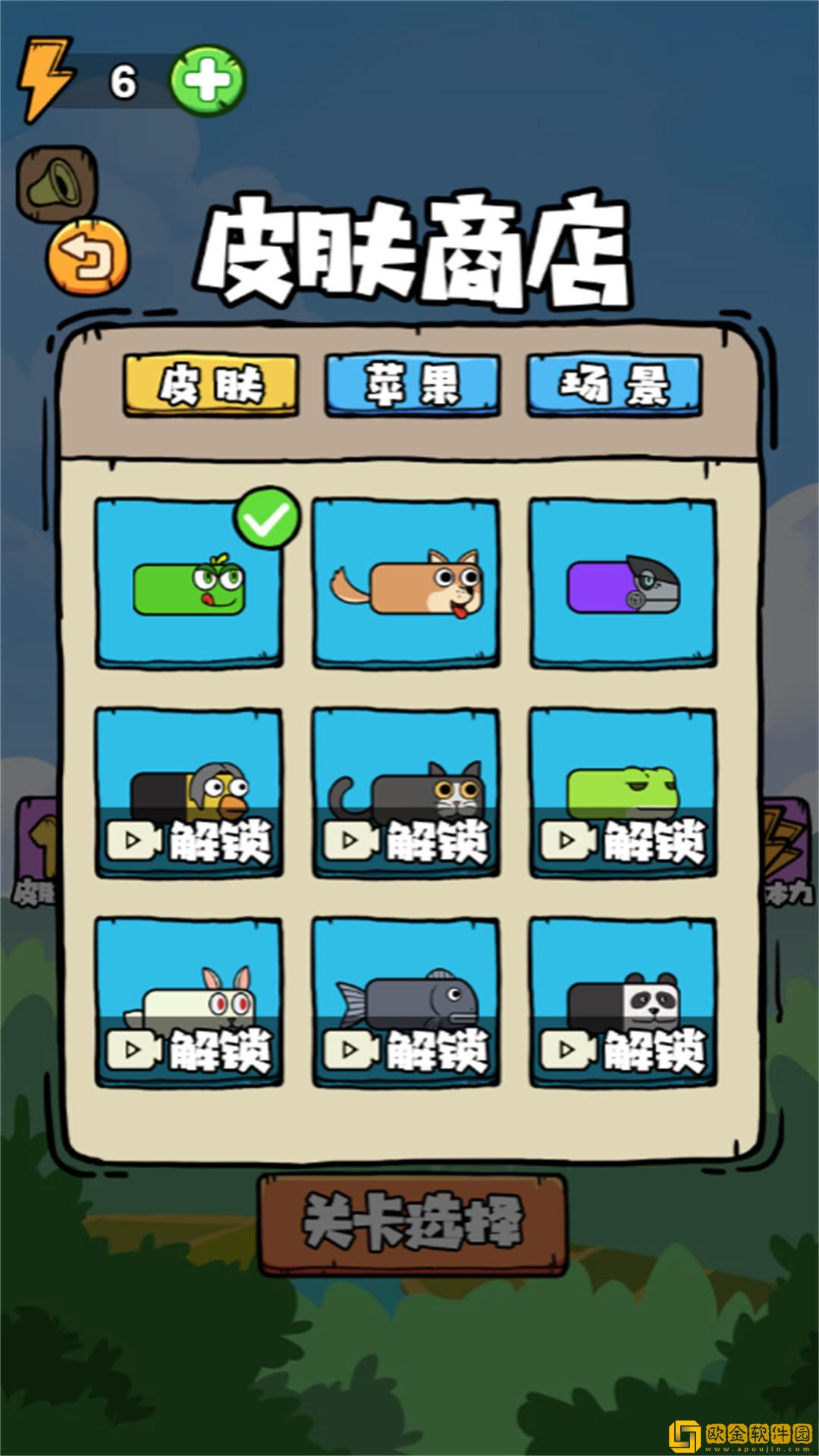
Task: Select the purple shark skin
Action: pos(623,583)
